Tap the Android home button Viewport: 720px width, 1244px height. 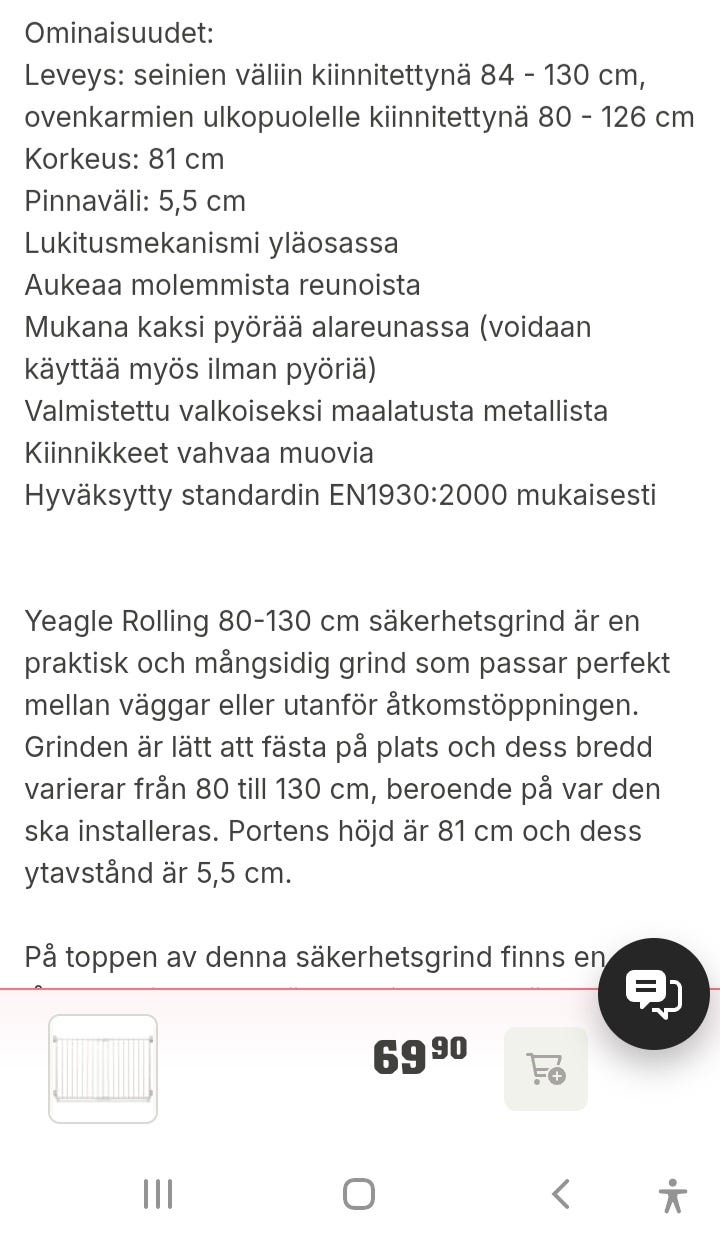pyautogui.click(x=361, y=1193)
